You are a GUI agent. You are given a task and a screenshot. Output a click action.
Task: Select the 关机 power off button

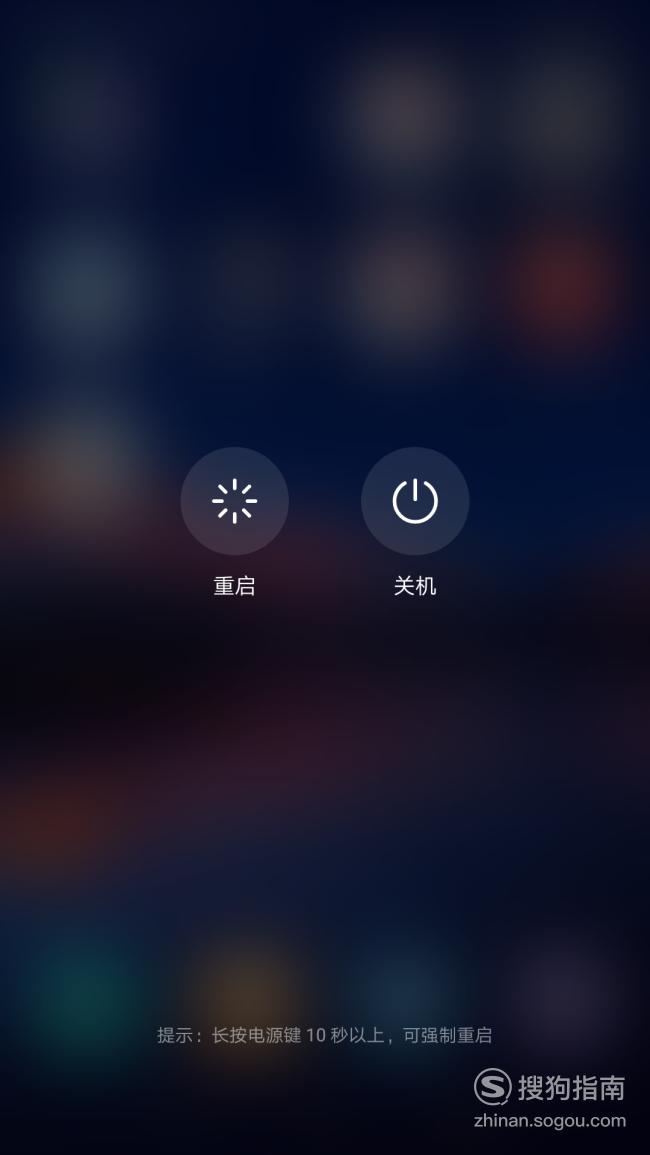[415, 501]
